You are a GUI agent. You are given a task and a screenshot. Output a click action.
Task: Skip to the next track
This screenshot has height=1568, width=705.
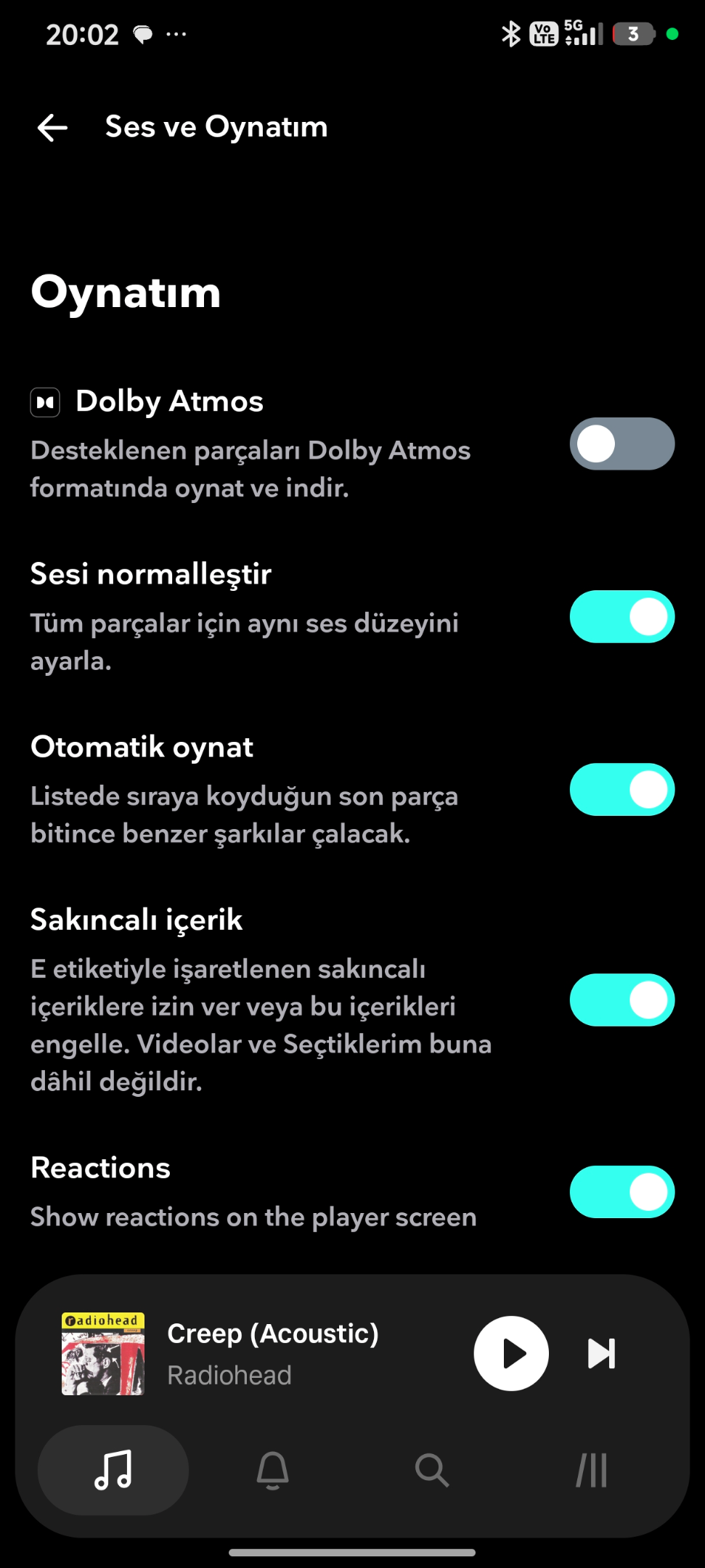click(601, 1353)
